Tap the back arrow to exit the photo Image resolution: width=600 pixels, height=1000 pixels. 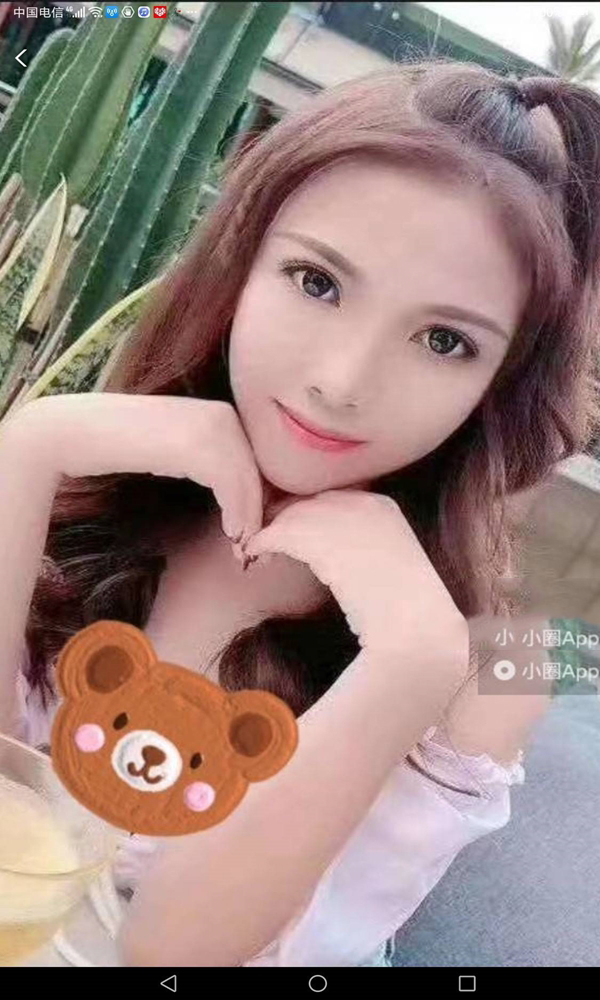pyautogui.click(x=21, y=58)
